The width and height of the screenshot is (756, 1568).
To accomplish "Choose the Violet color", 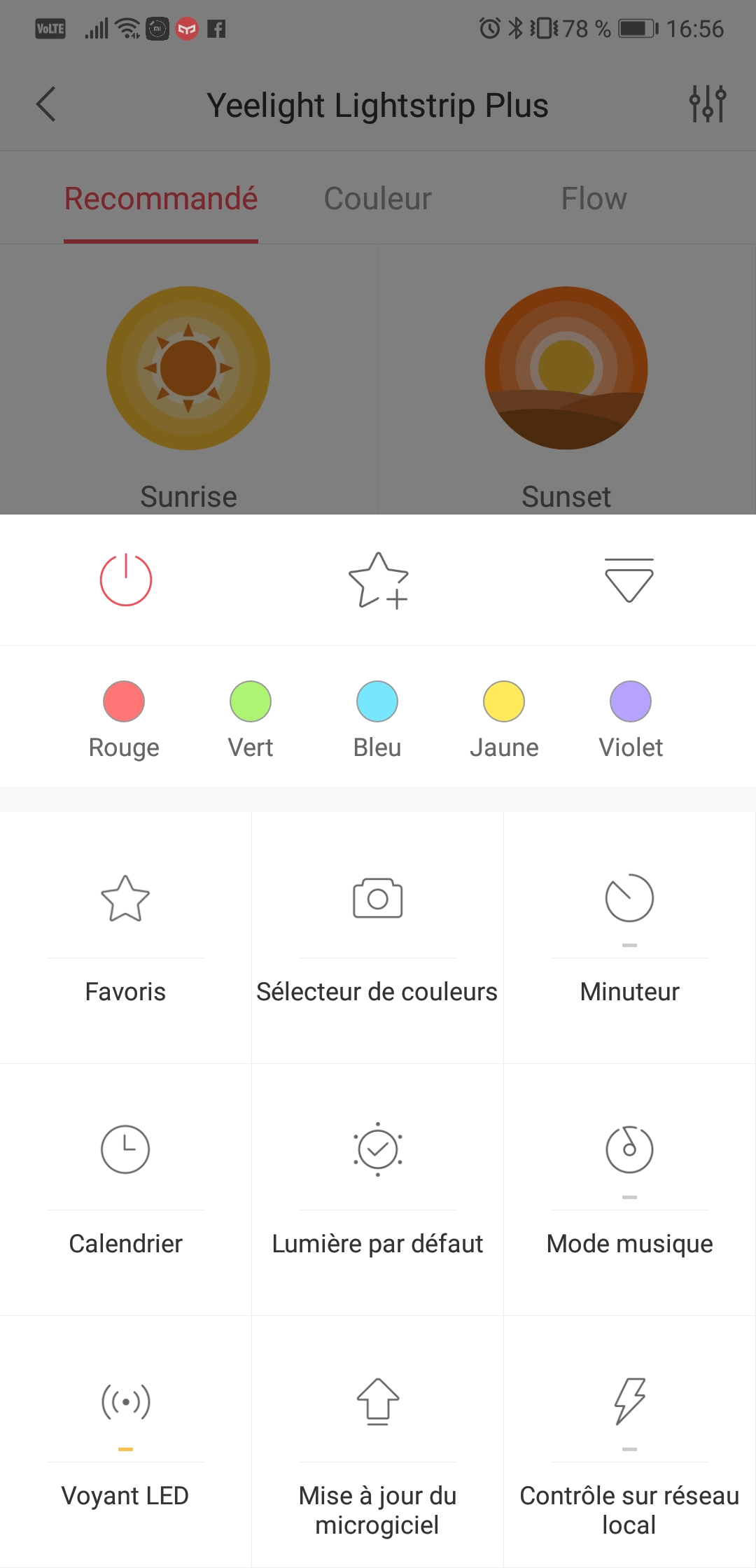I will pyautogui.click(x=631, y=702).
